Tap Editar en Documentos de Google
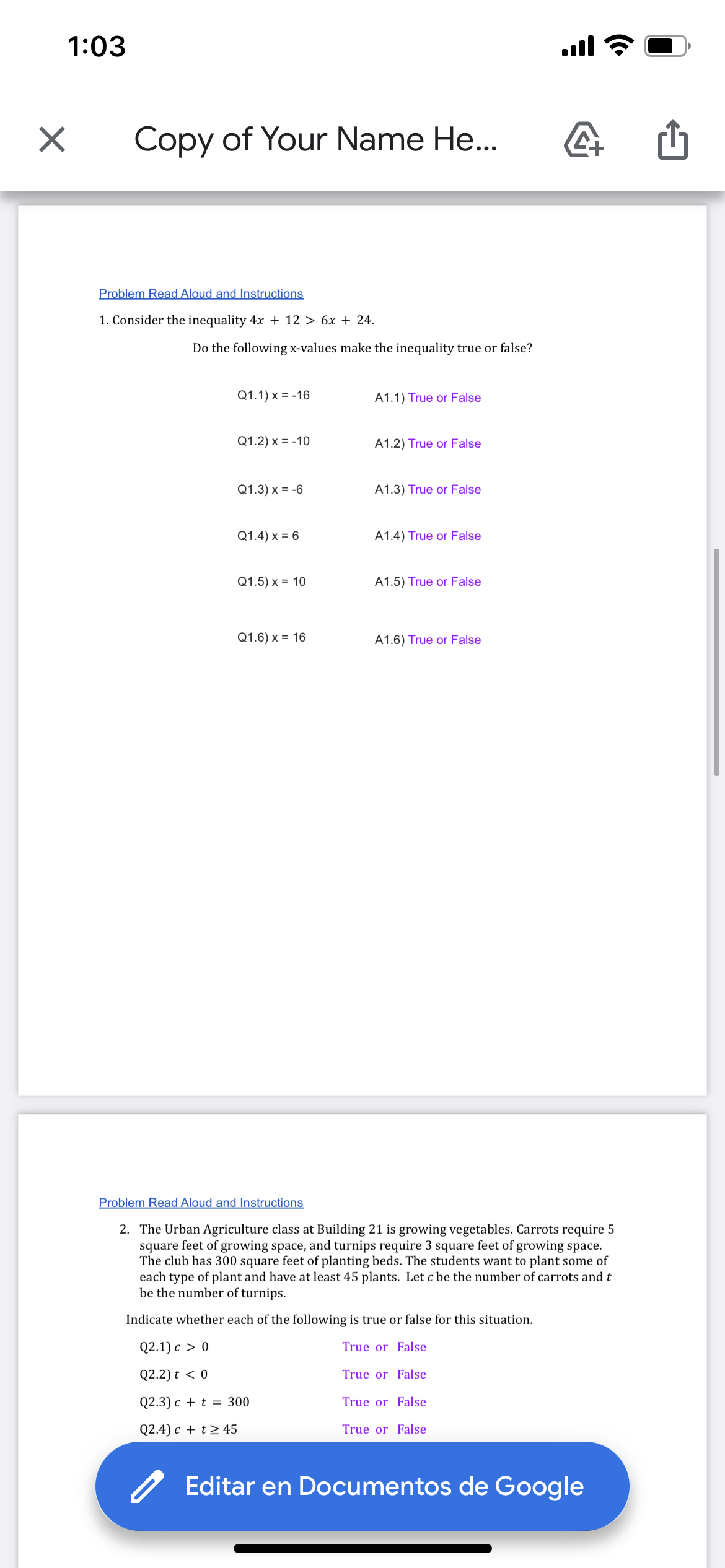Image resolution: width=725 pixels, height=1568 pixels. point(362,1486)
